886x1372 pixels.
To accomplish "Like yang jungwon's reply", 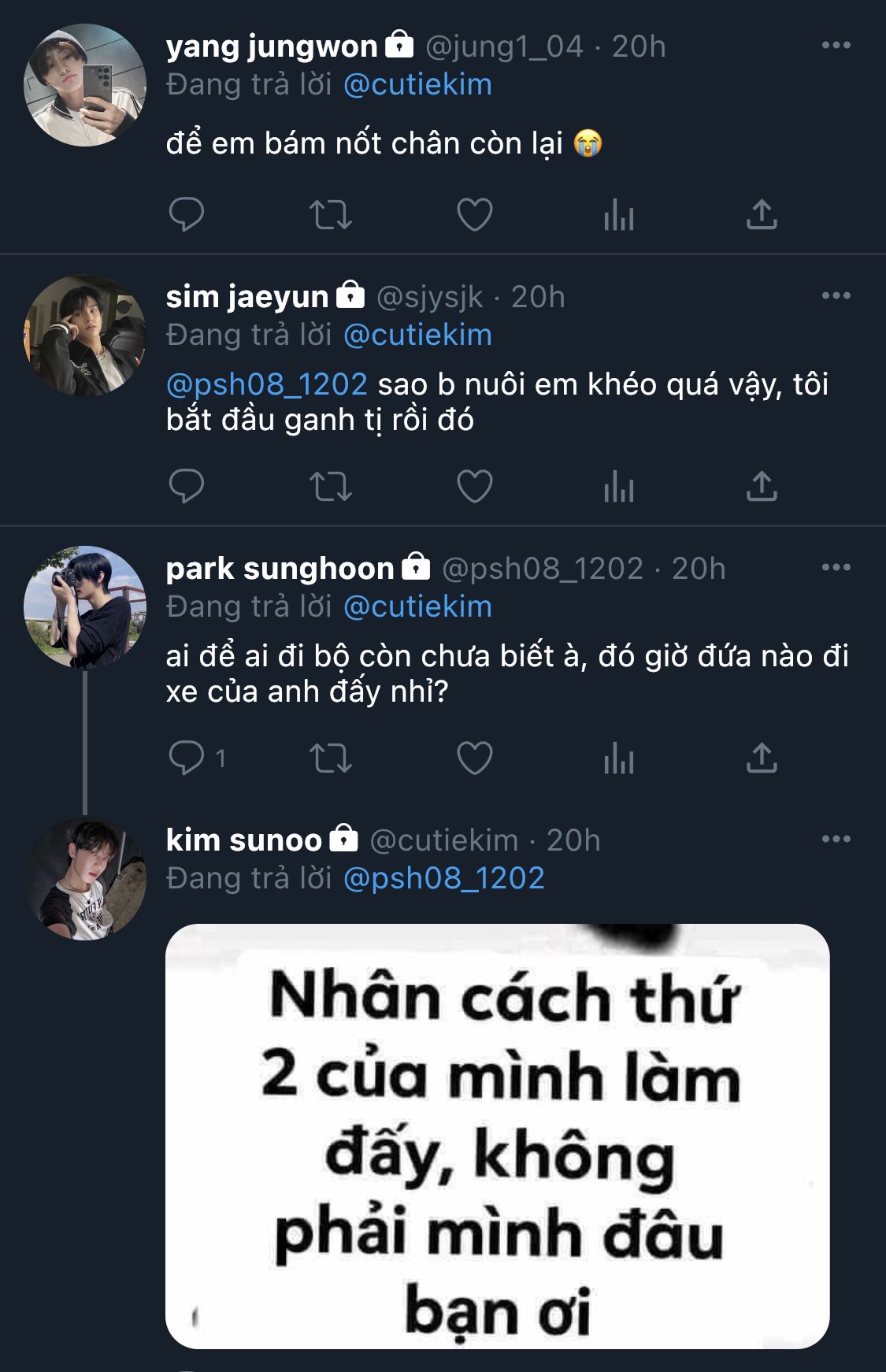I will (x=474, y=214).
